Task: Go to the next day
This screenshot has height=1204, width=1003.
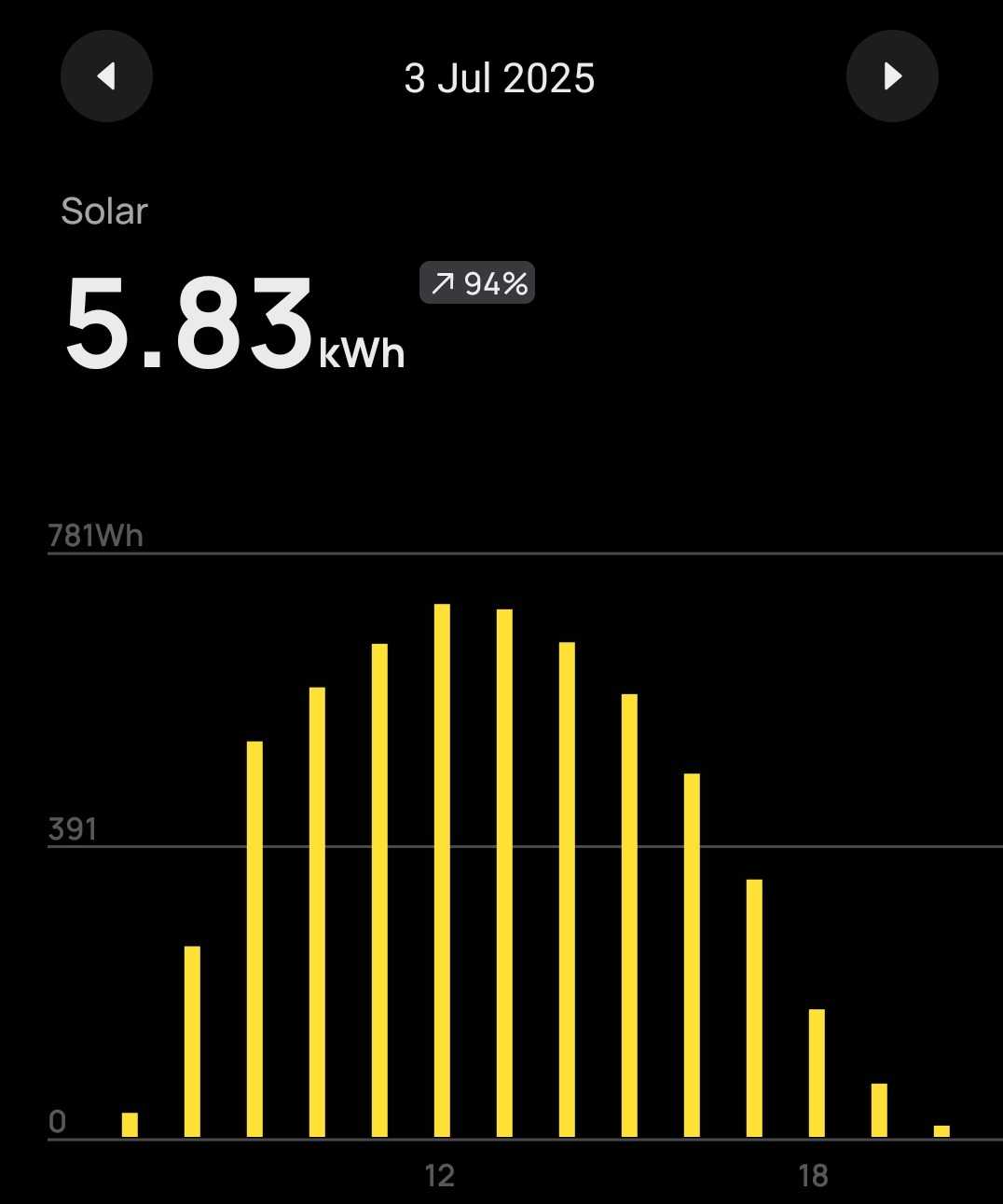Action: [x=892, y=76]
